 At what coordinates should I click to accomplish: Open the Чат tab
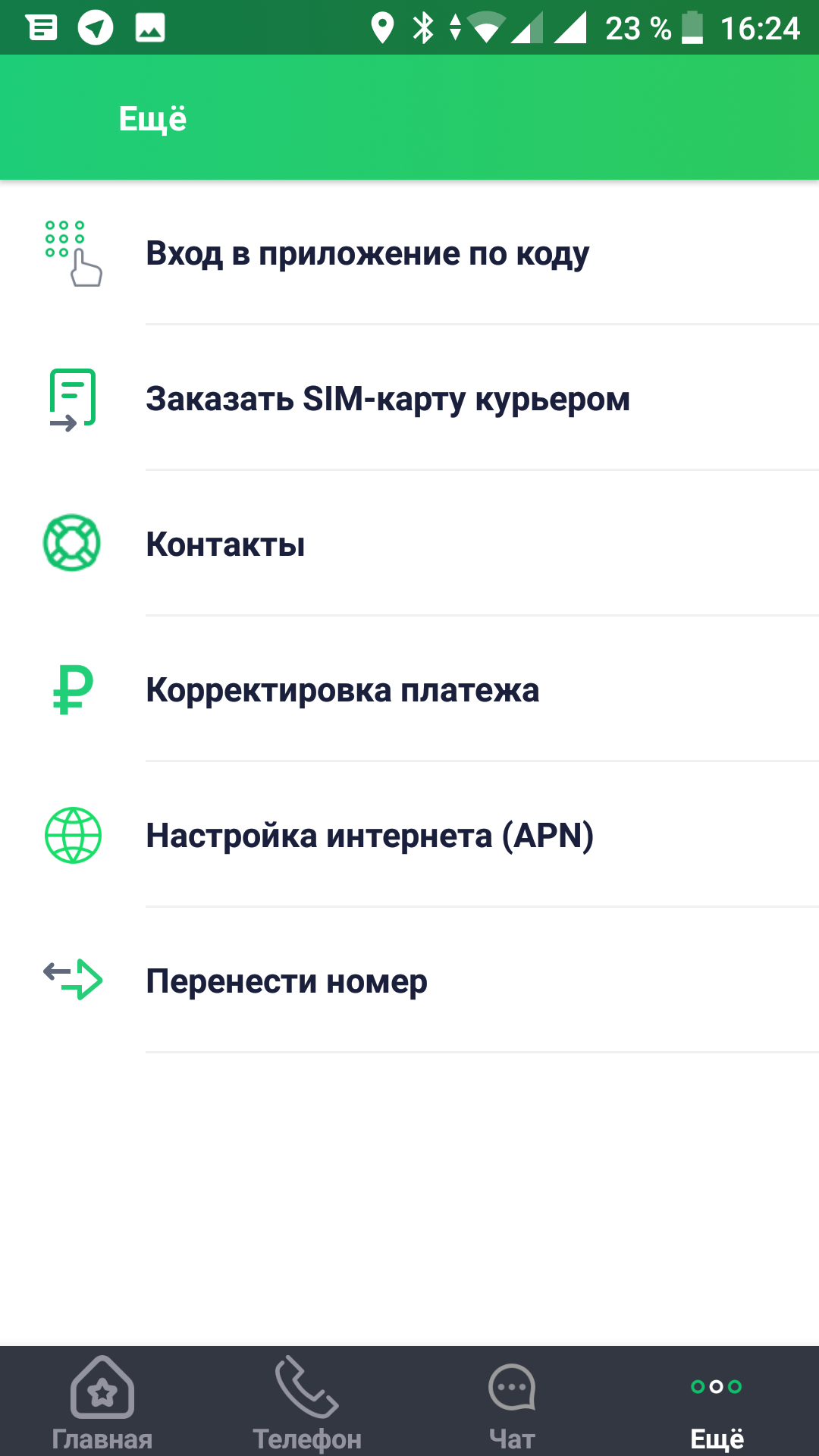point(512,1401)
